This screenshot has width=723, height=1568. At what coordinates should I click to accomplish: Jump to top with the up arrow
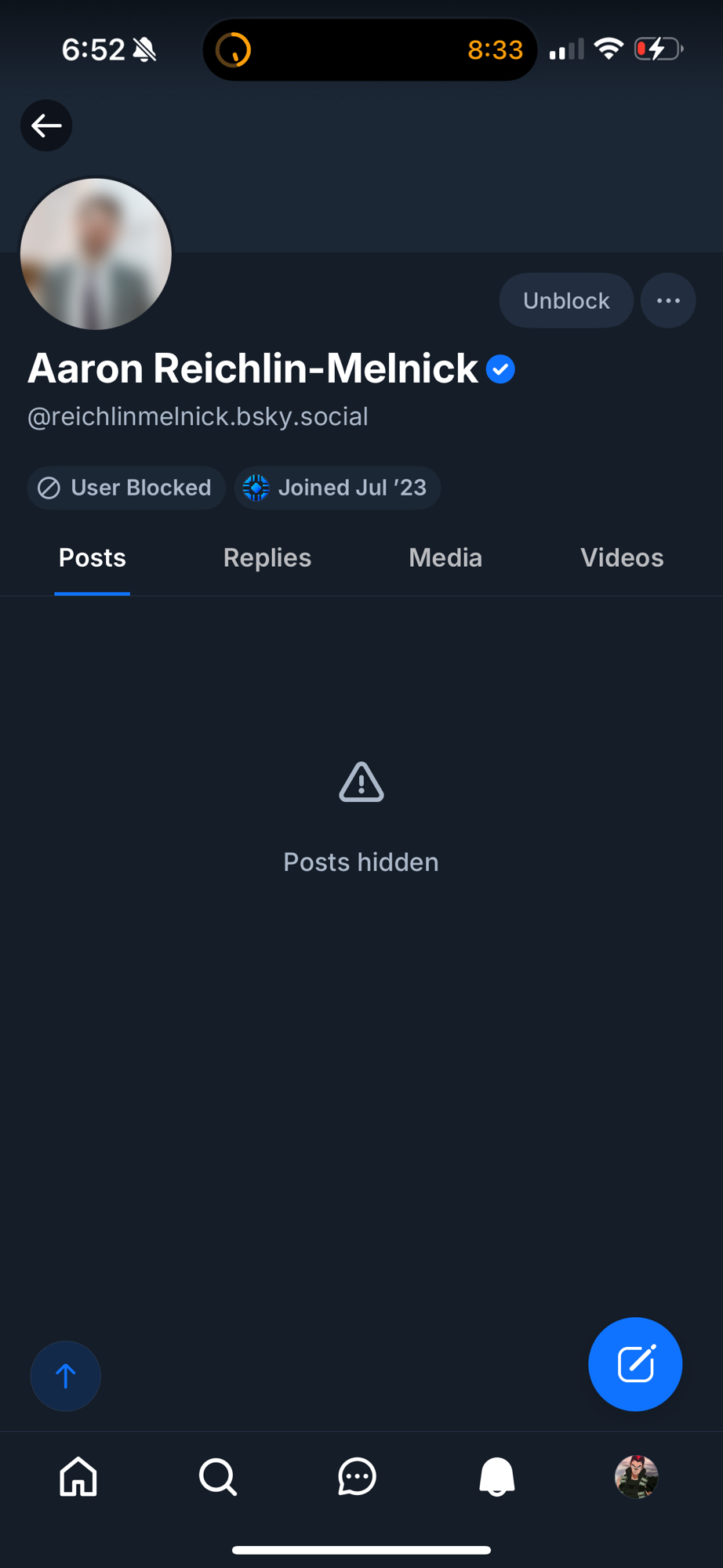coord(66,1376)
